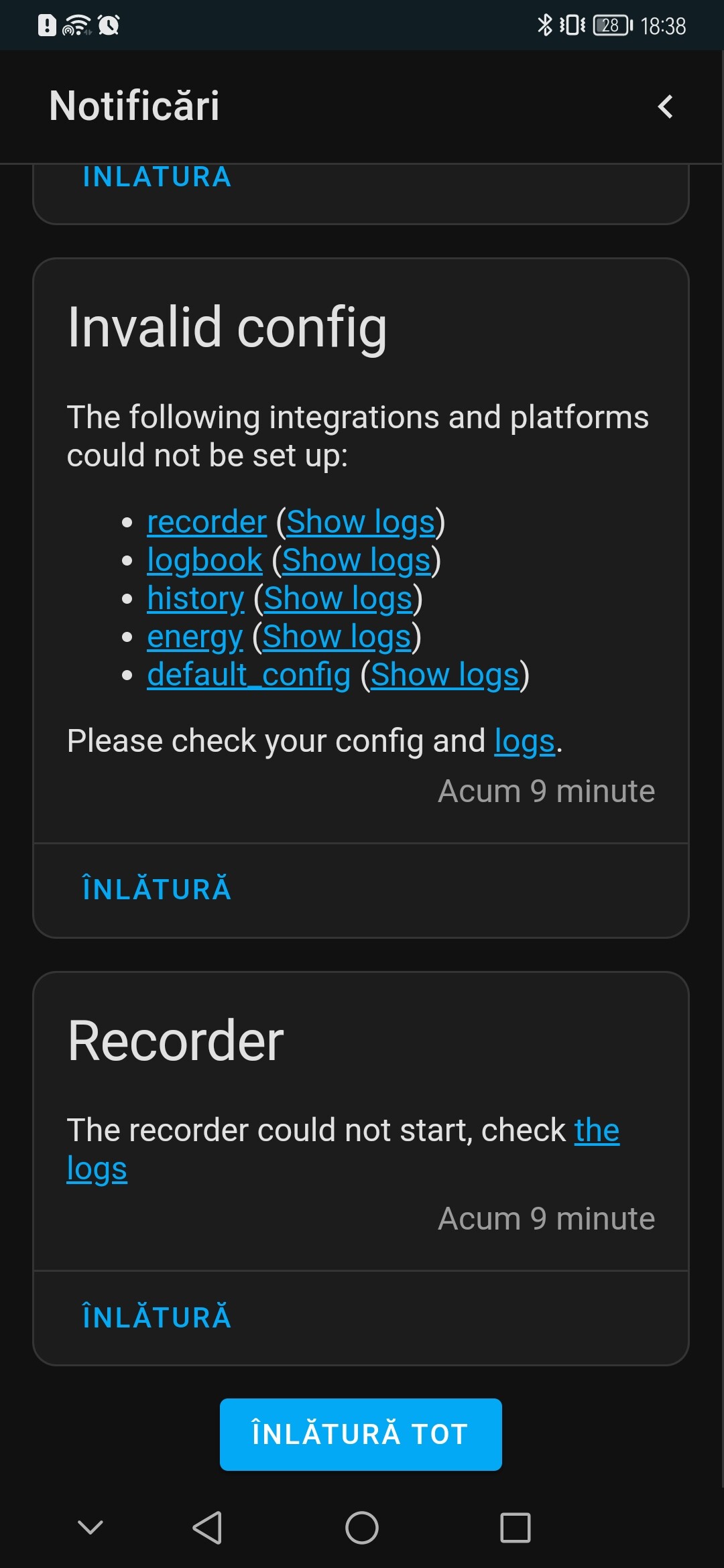Open Show logs for history

[x=337, y=598]
